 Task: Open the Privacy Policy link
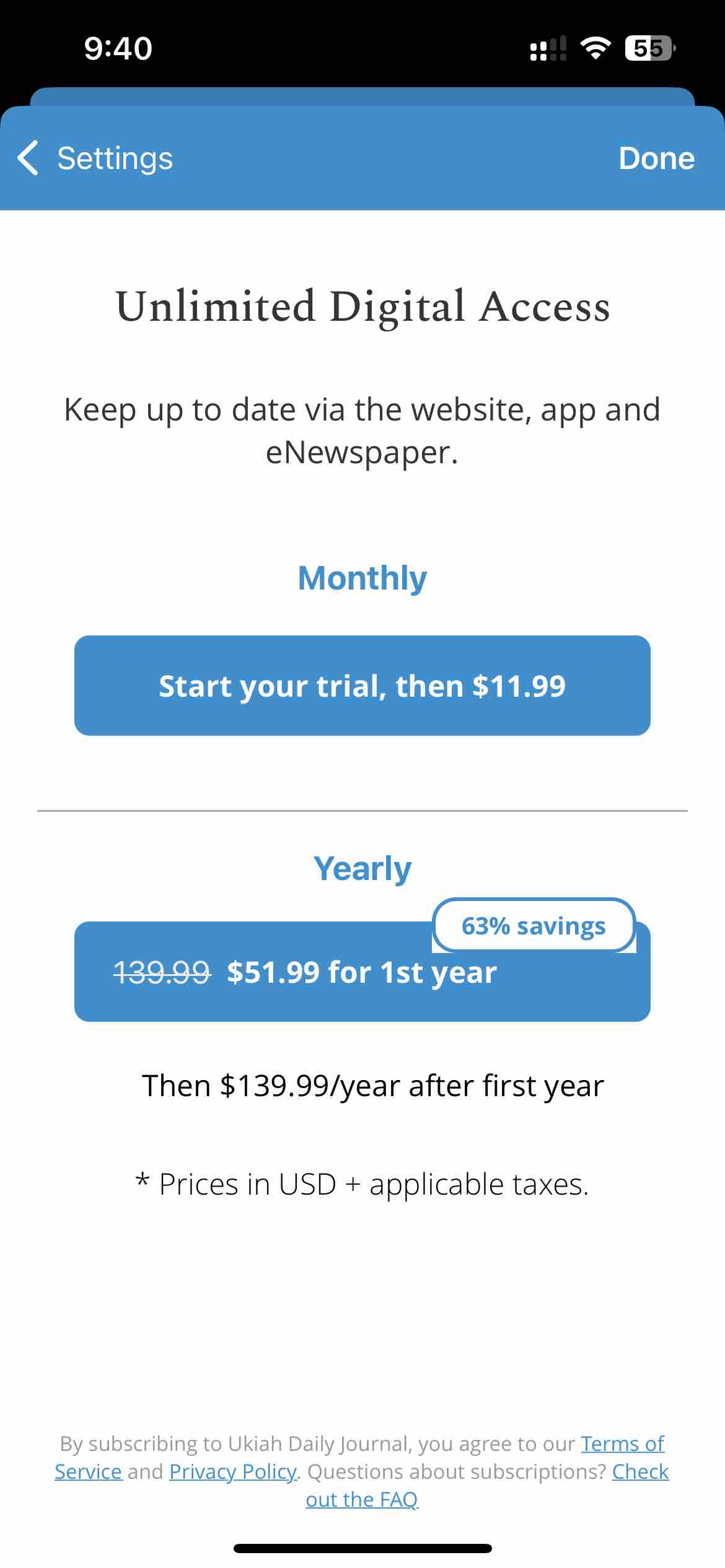point(233,1471)
